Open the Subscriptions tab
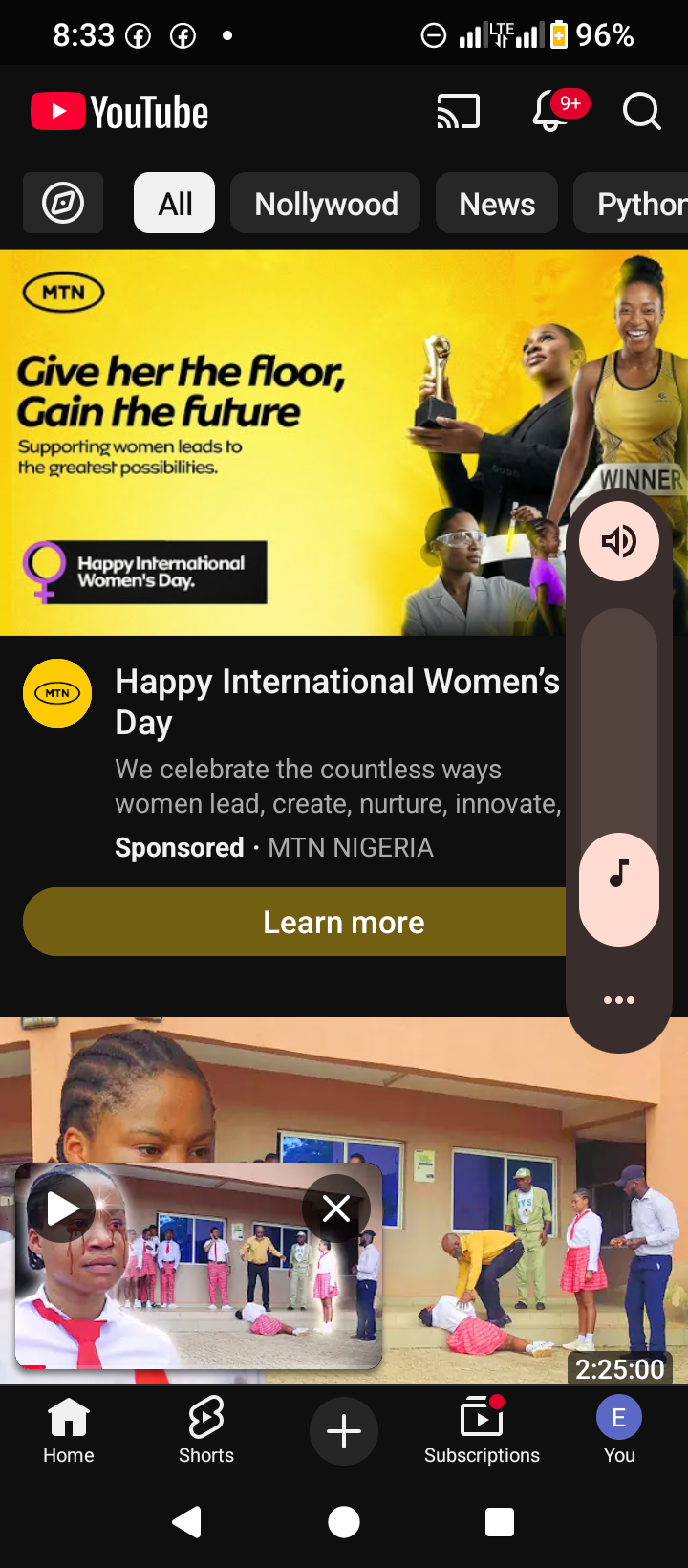688x1568 pixels. tap(482, 1430)
